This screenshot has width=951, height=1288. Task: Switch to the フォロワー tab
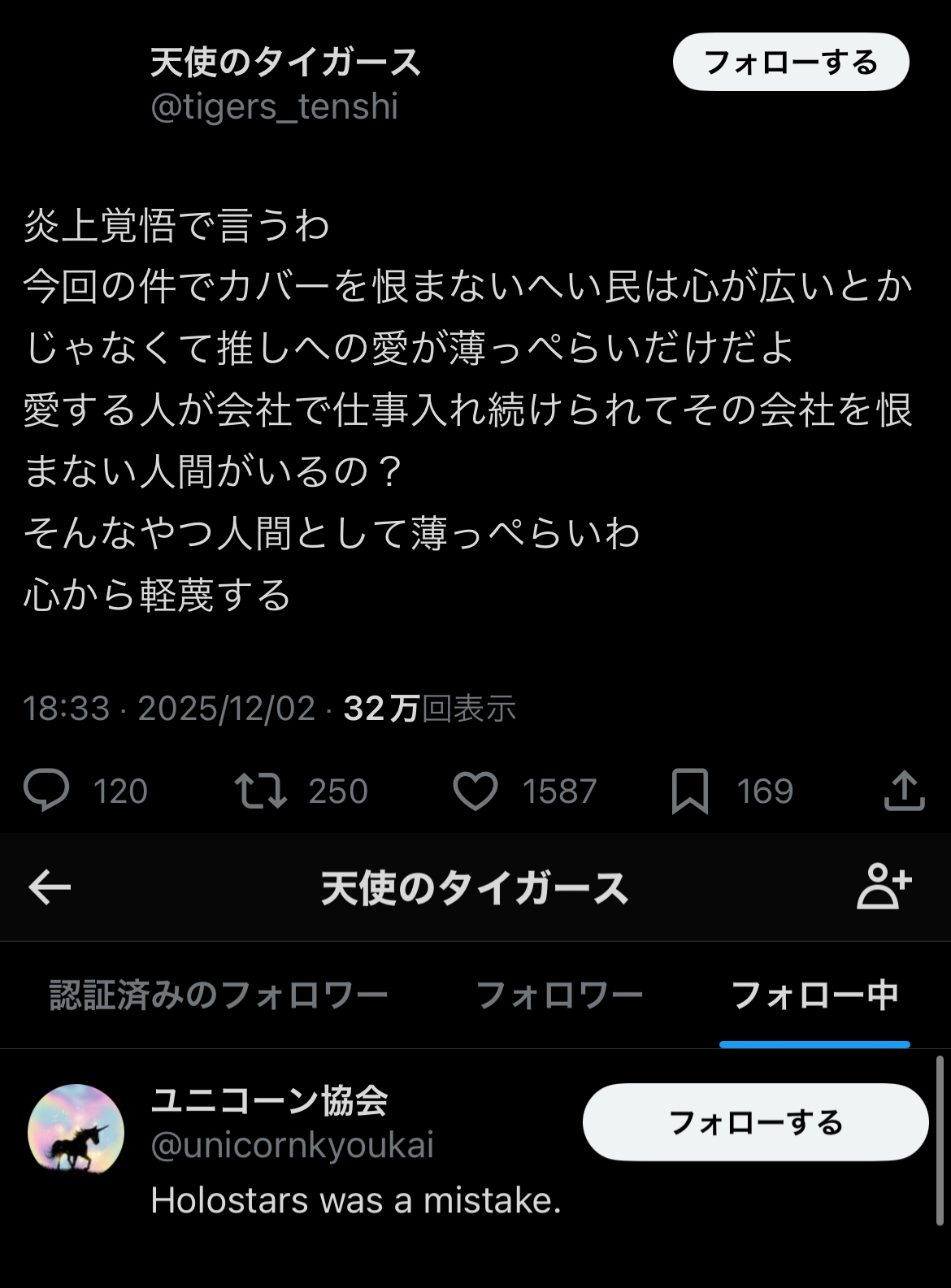point(559,995)
